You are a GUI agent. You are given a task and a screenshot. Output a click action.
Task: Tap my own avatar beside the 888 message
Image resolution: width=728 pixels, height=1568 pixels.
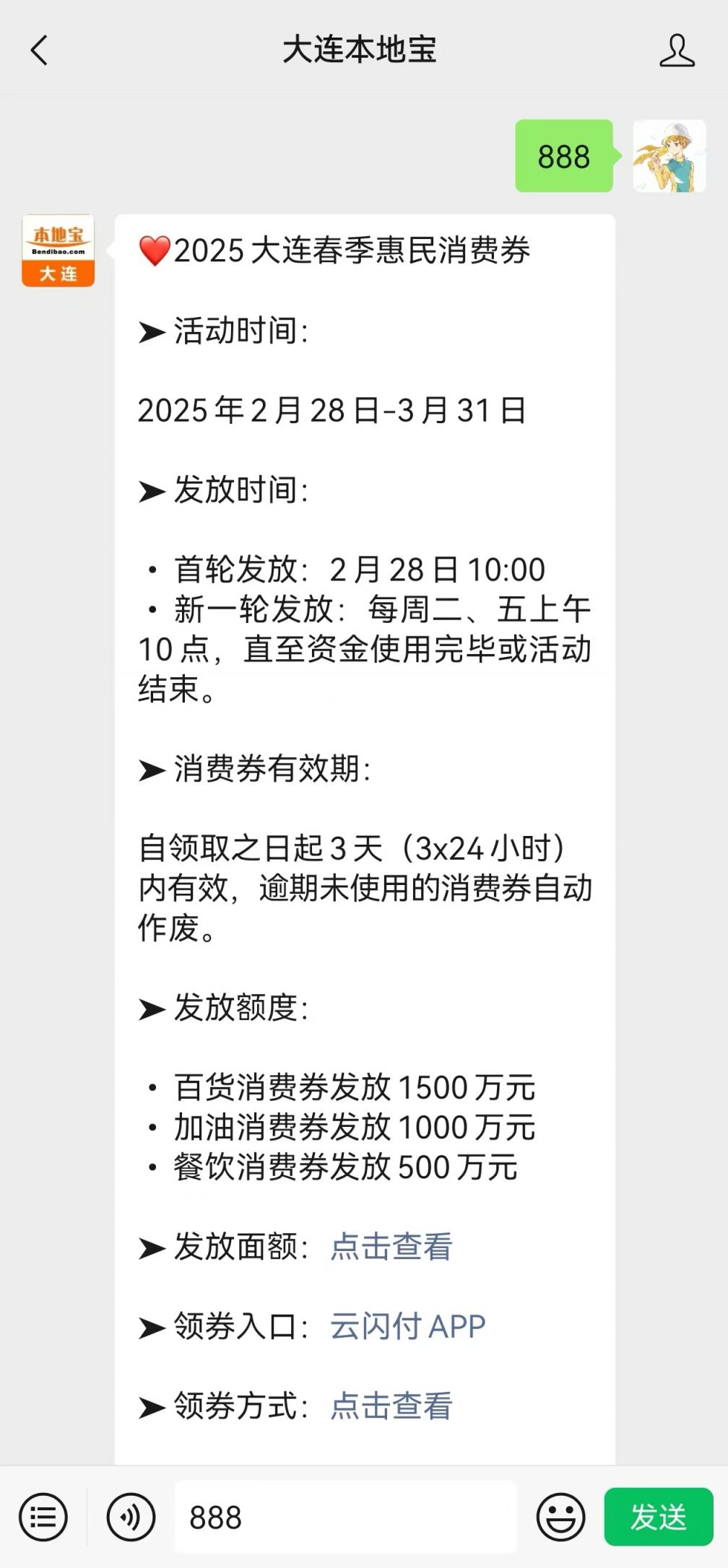669,156
